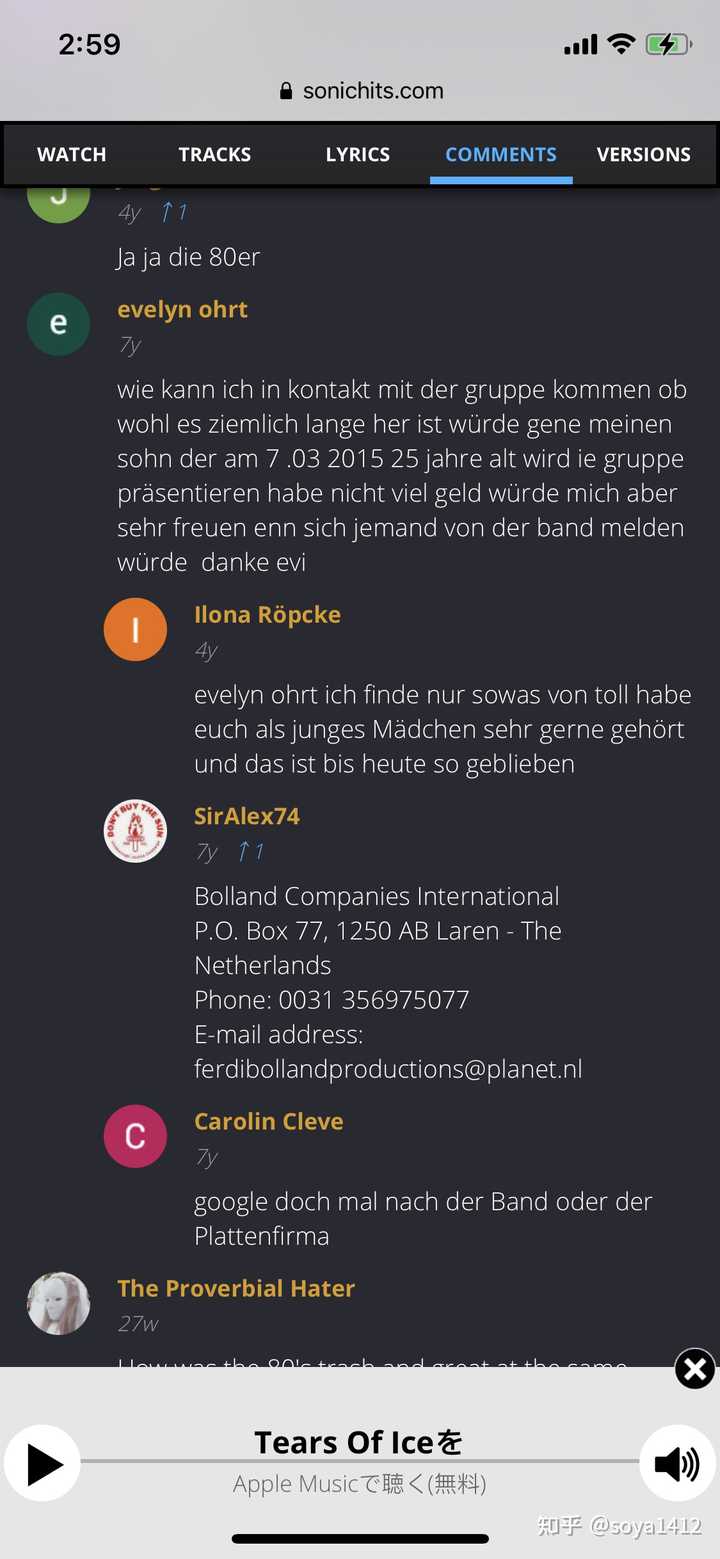Select the Comments tab
This screenshot has height=1559, width=720.
(500, 154)
